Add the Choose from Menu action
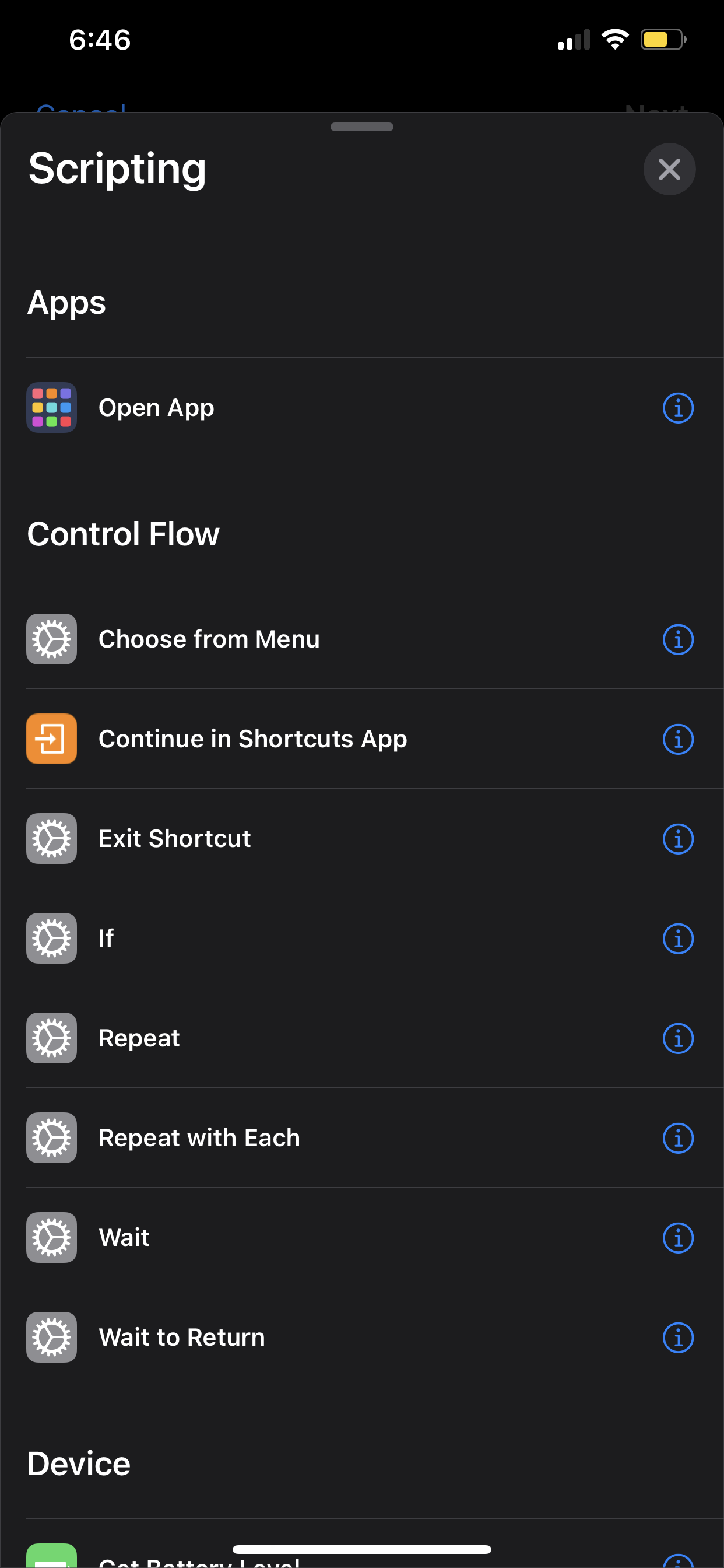The height and width of the screenshot is (1568, 724). (243, 639)
